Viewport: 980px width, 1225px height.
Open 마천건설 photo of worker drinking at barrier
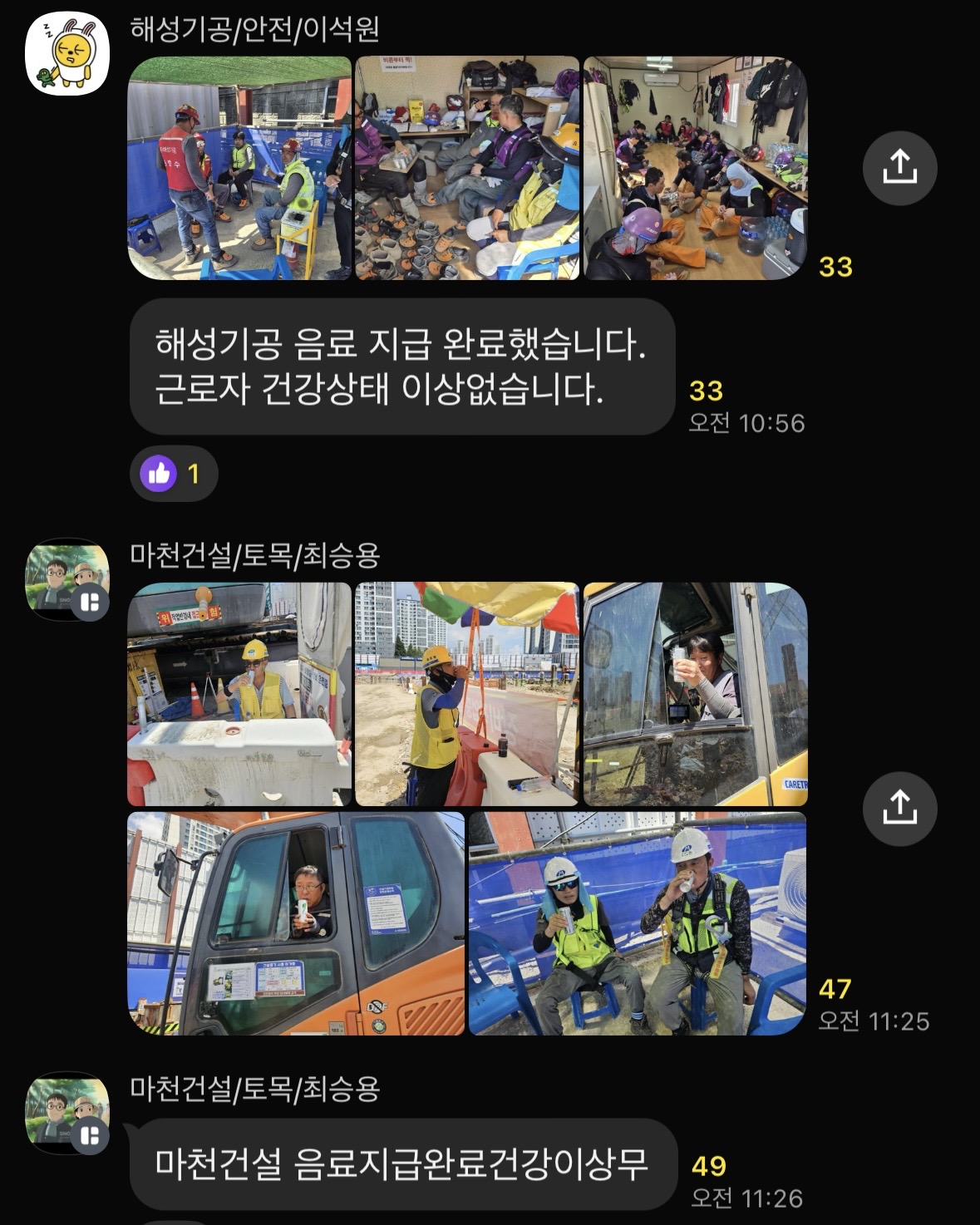tap(239, 694)
